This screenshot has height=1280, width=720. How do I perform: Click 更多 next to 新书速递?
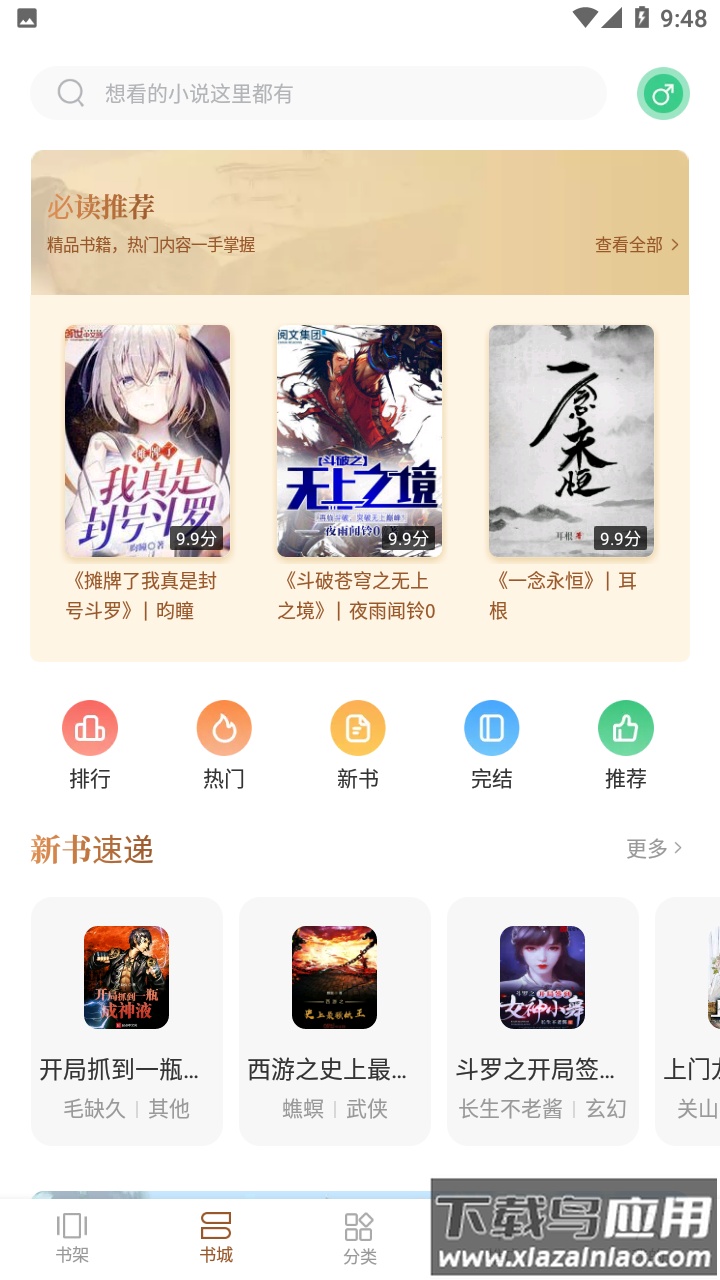(x=643, y=847)
